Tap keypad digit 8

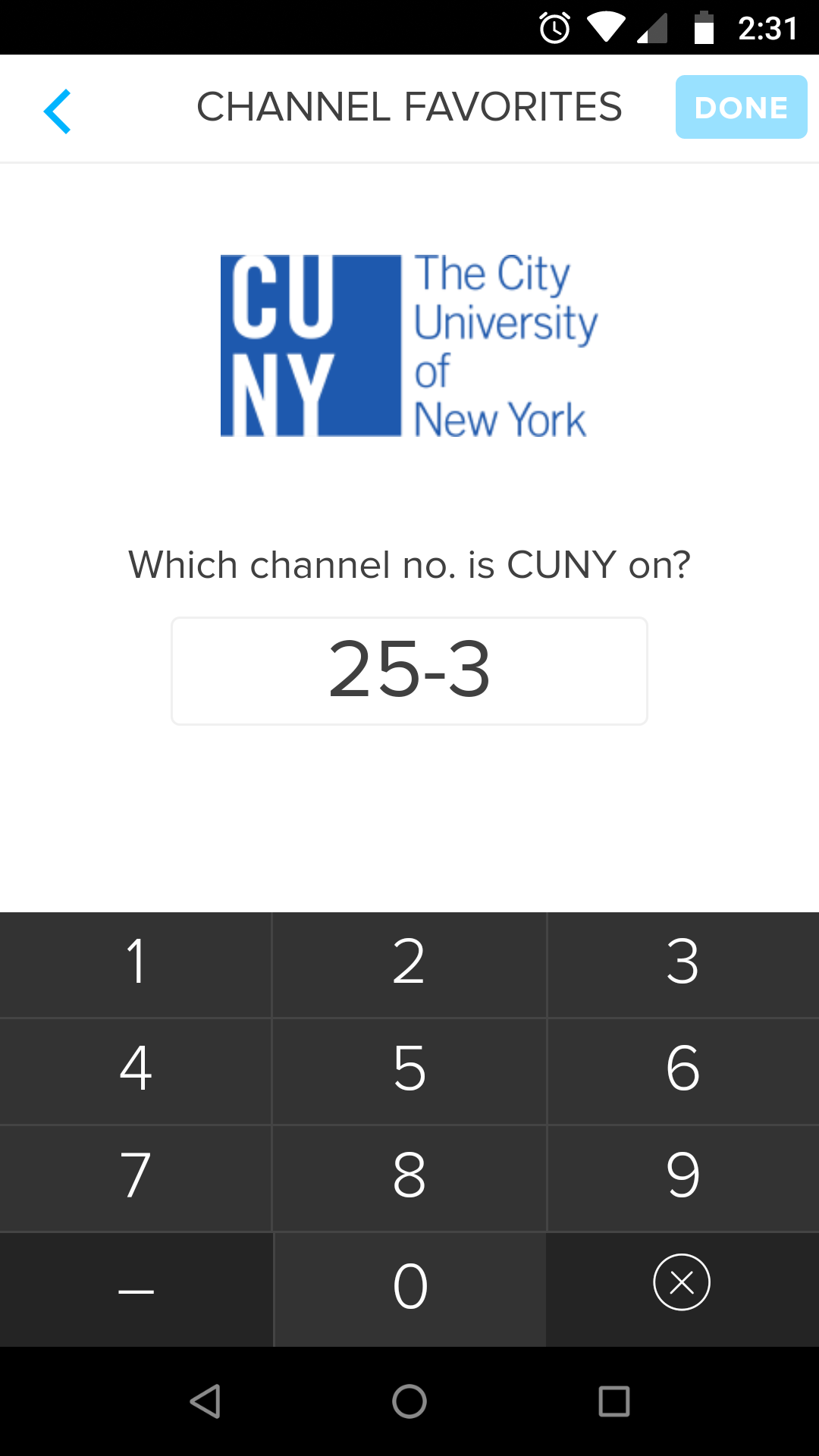coord(409,1178)
